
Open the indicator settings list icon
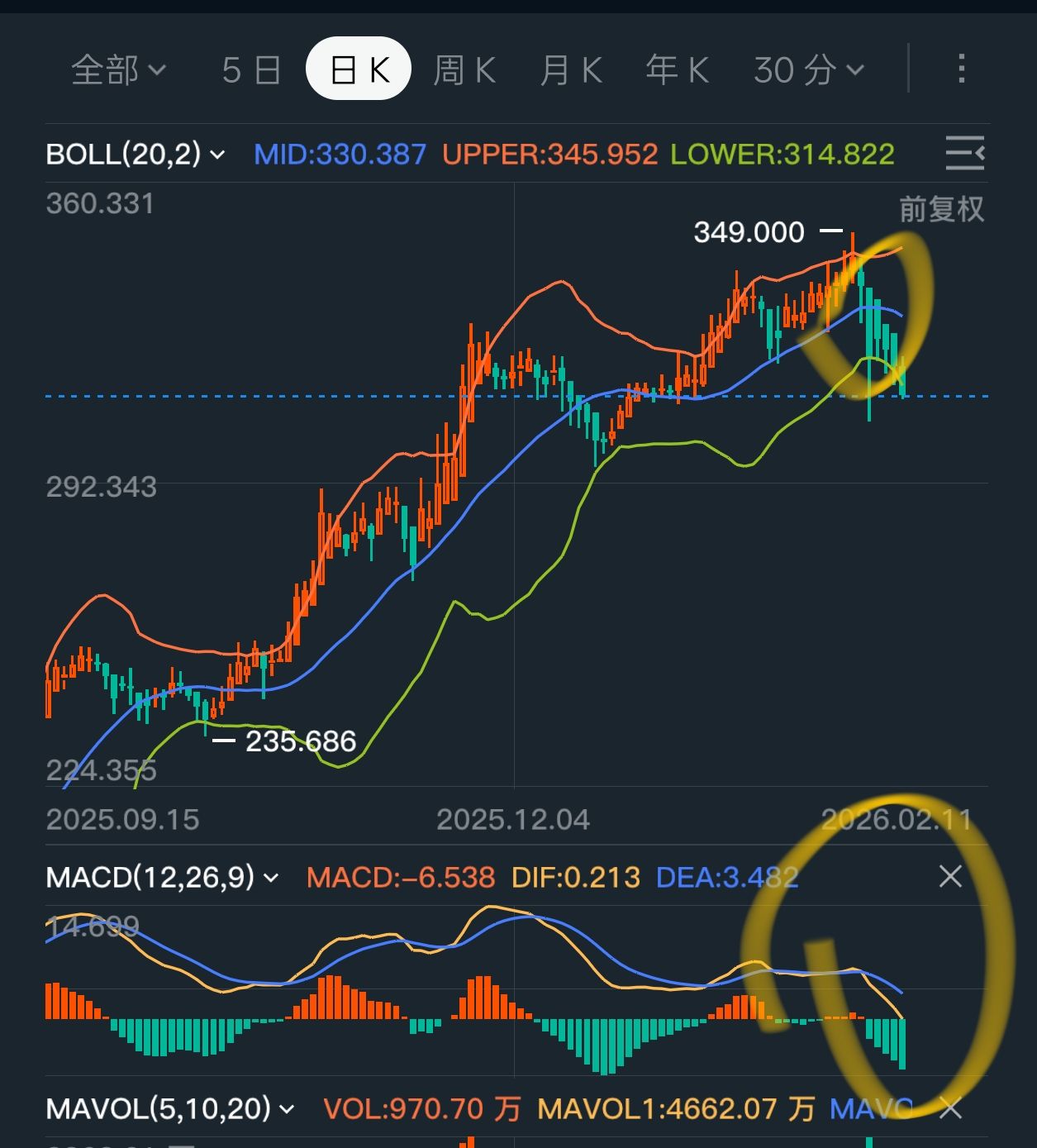[x=964, y=154]
